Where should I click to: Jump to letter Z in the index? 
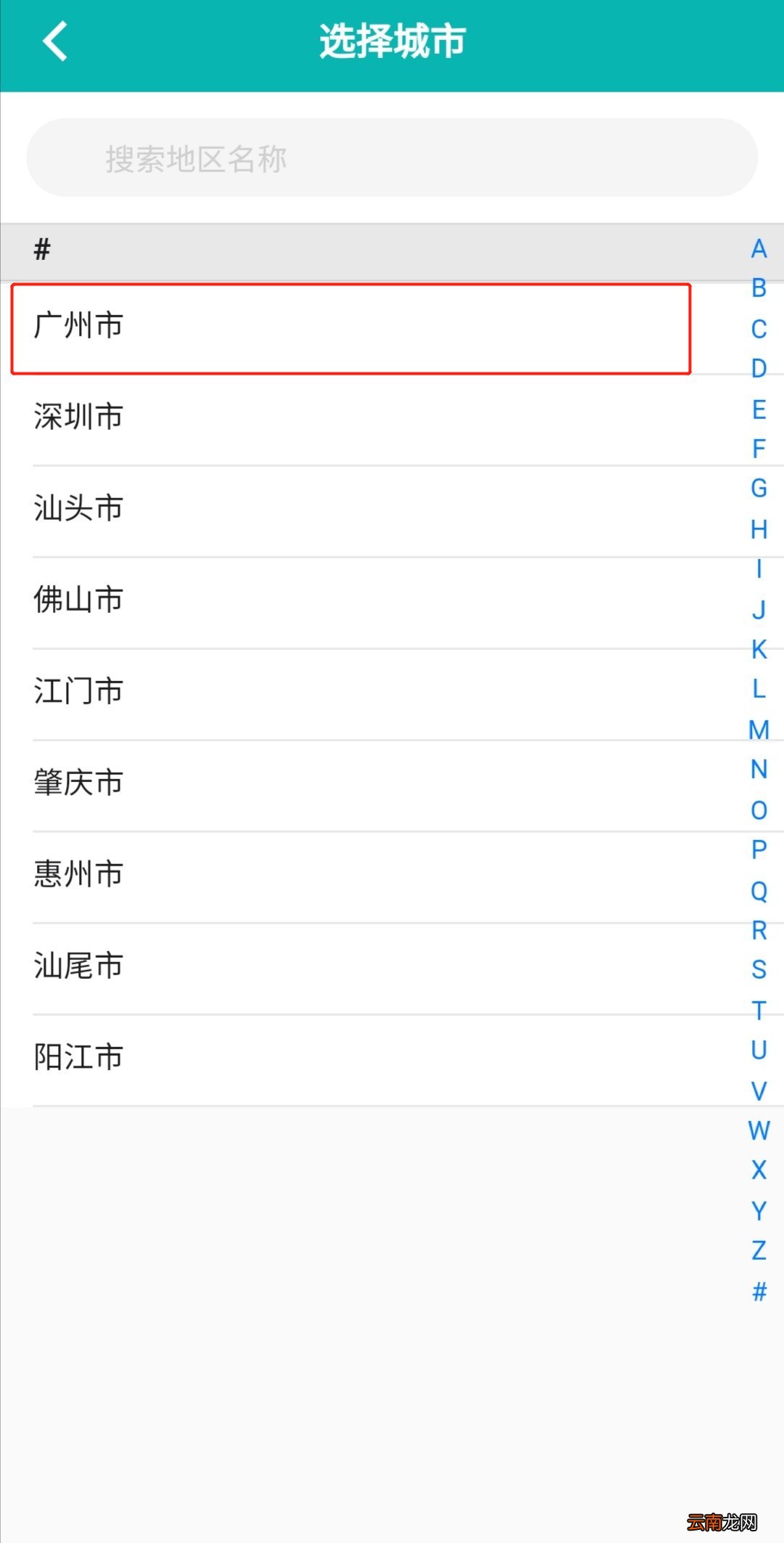(x=759, y=1251)
